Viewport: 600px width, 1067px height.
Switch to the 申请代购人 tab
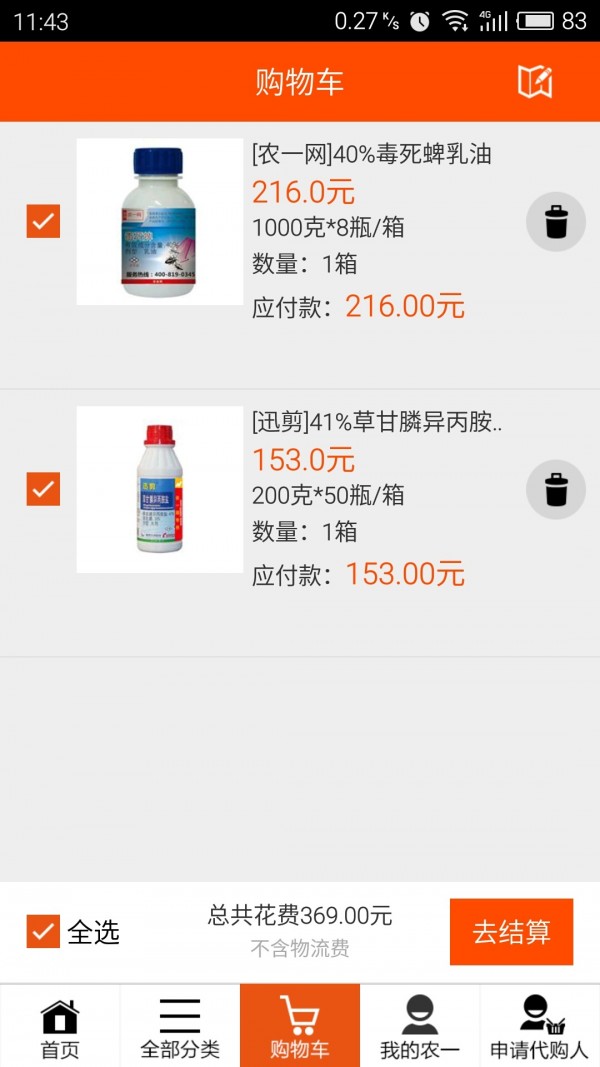pyautogui.click(x=540, y=1027)
